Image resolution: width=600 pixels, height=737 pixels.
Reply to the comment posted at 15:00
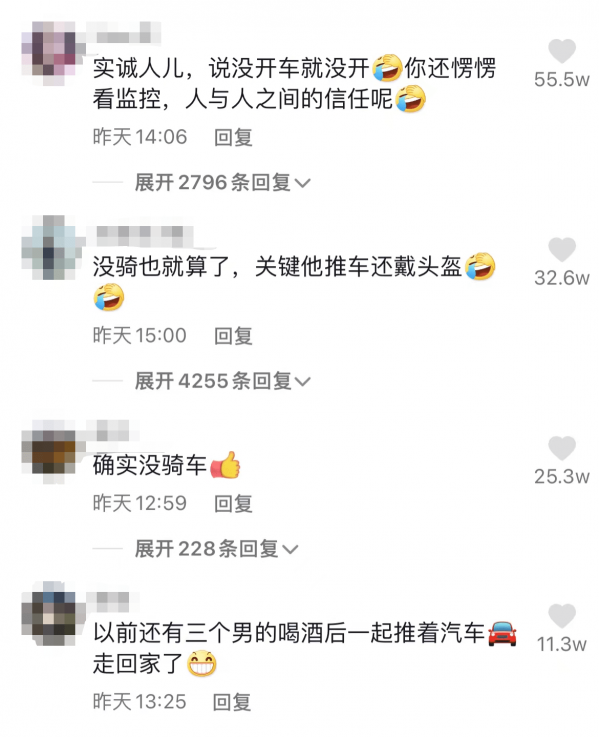point(234,336)
